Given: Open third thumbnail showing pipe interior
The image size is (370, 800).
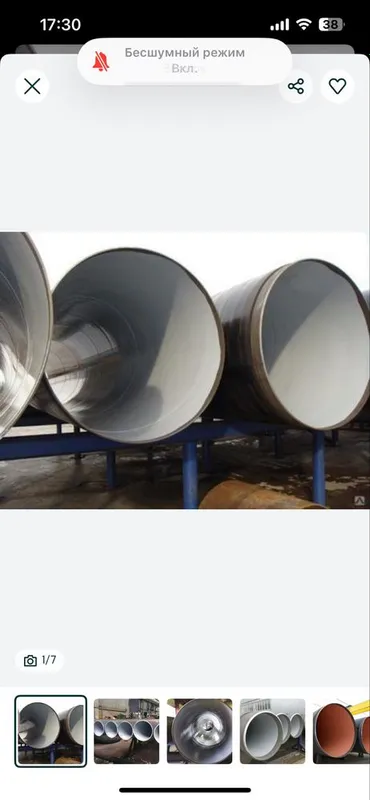Looking at the screenshot, I should (200, 731).
